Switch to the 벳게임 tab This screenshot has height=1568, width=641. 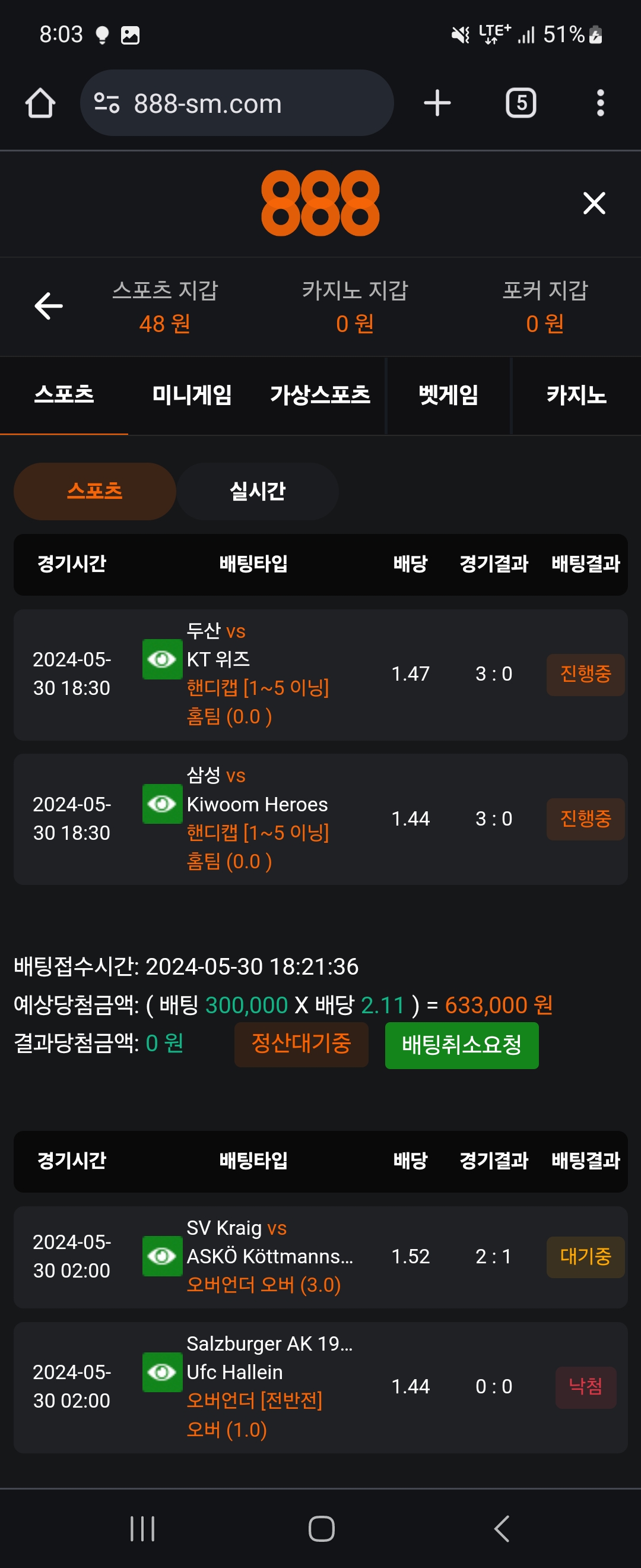448,395
